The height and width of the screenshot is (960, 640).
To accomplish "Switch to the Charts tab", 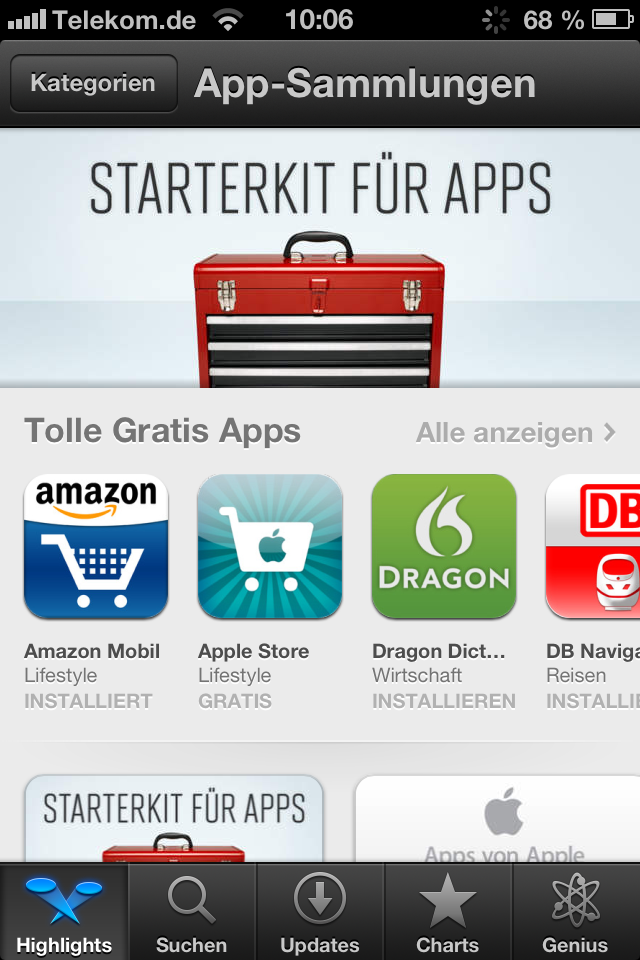I will click(448, 912).
